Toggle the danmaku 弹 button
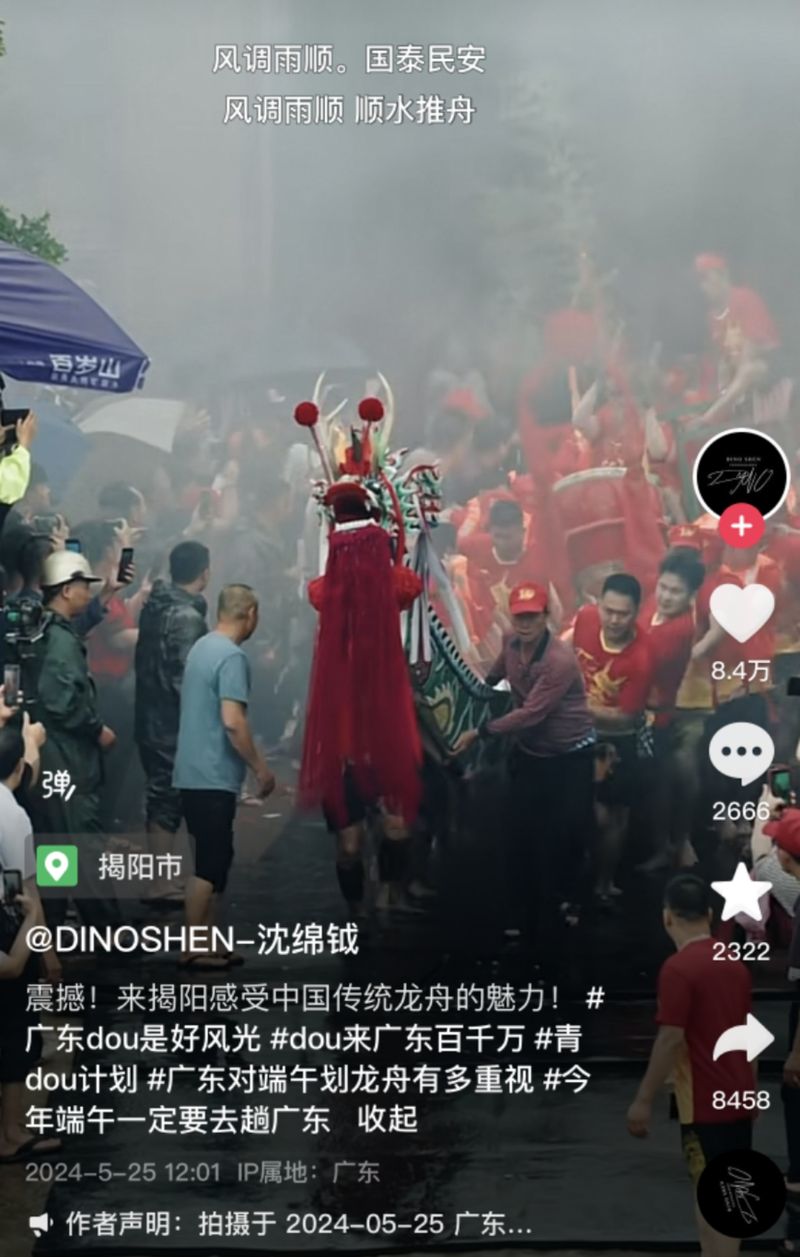800x1257 pixels. [x=58, y=786]
